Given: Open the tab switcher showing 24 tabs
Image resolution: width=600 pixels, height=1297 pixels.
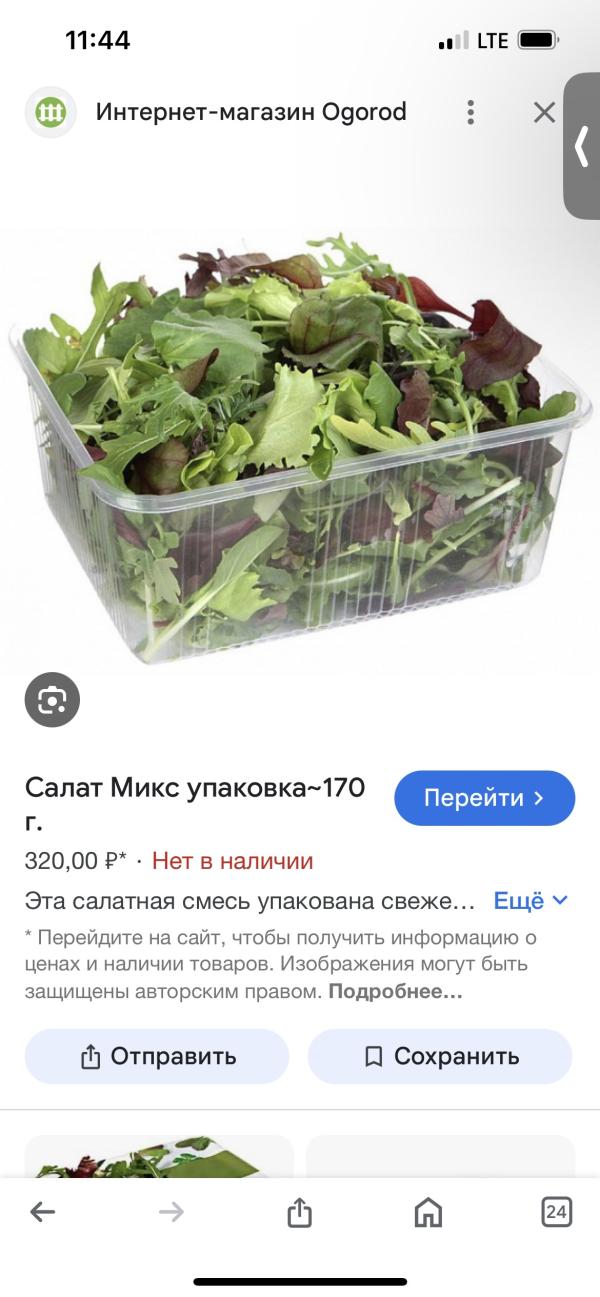Looking at the screenshot, I should pyautogui.click(x=556, y=1213).
